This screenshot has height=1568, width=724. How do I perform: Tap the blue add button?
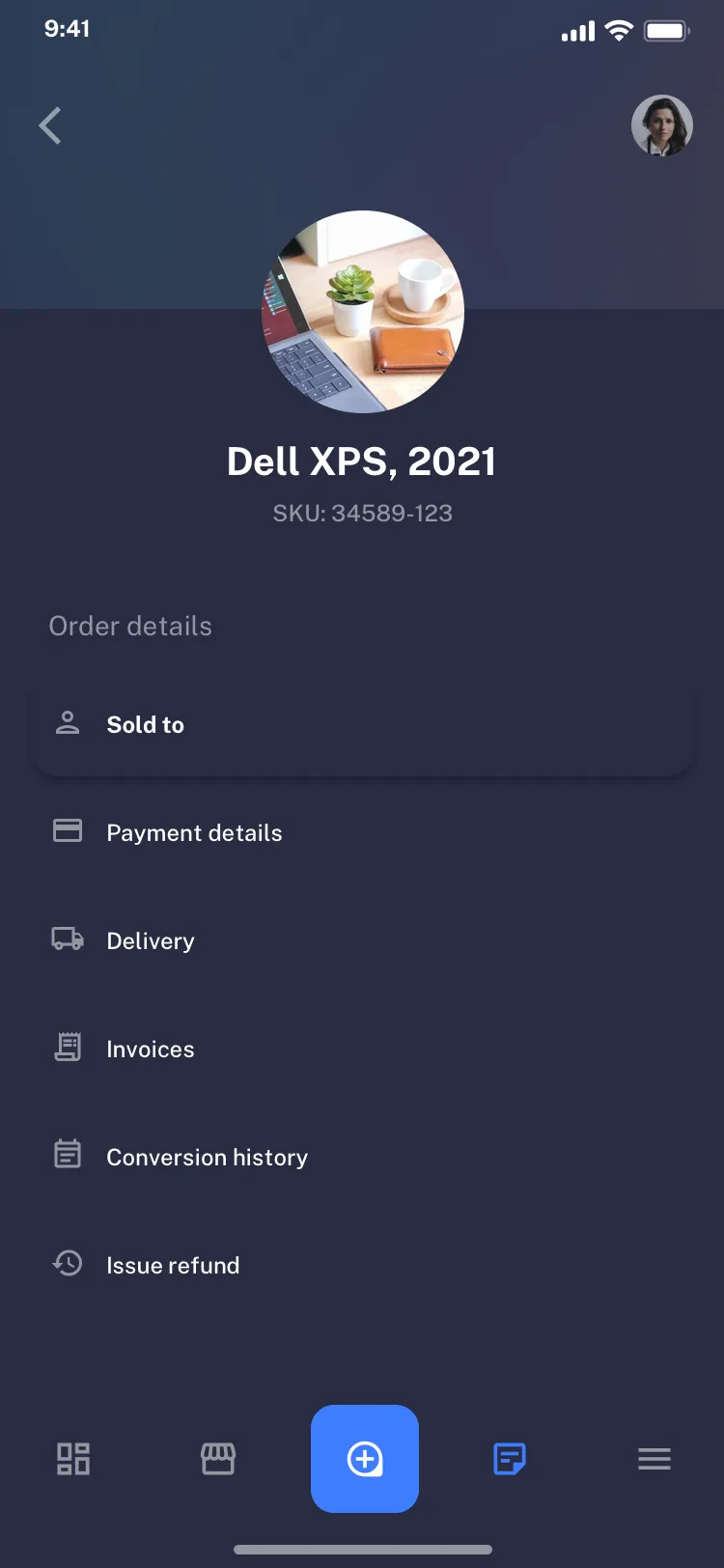coord(364,1459)
